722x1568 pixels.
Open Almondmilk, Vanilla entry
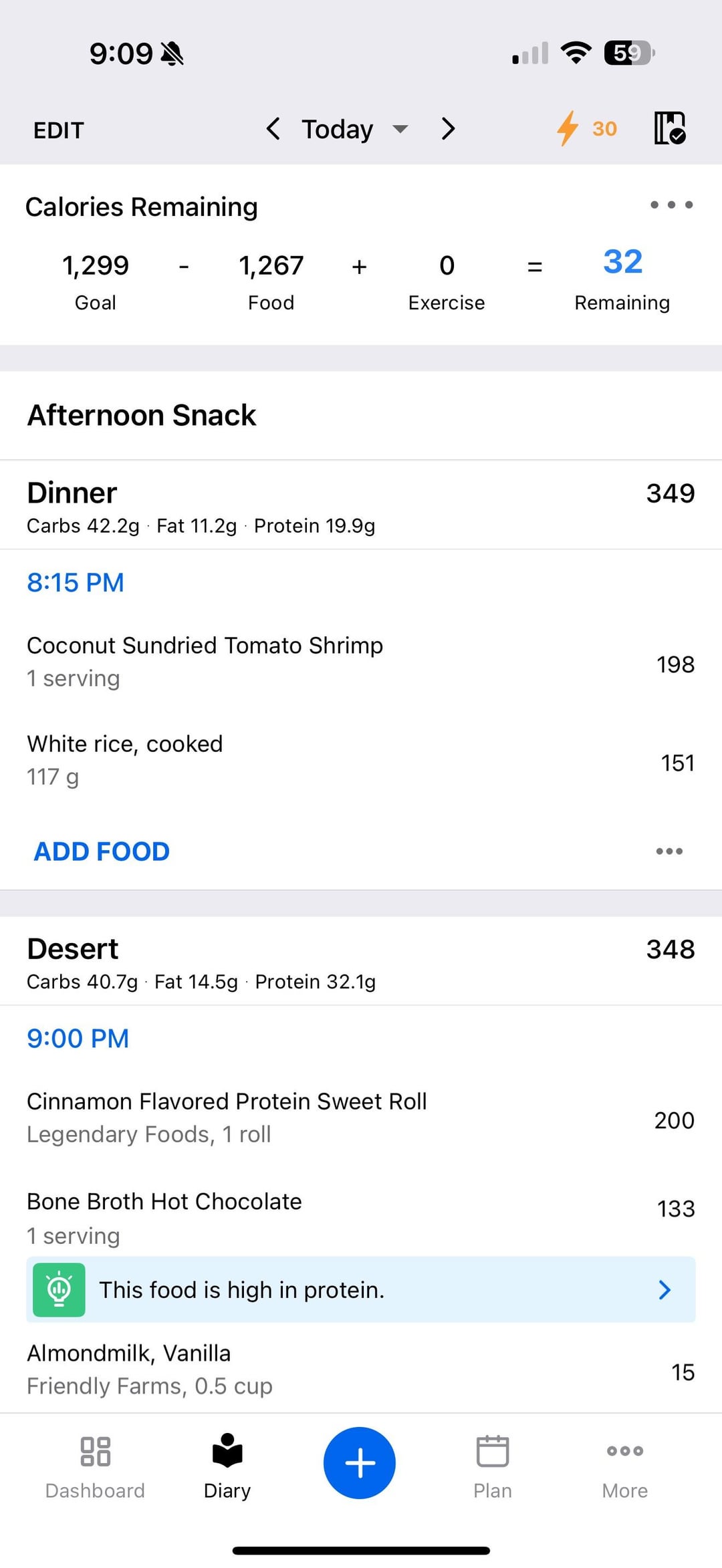[361, 1369]
